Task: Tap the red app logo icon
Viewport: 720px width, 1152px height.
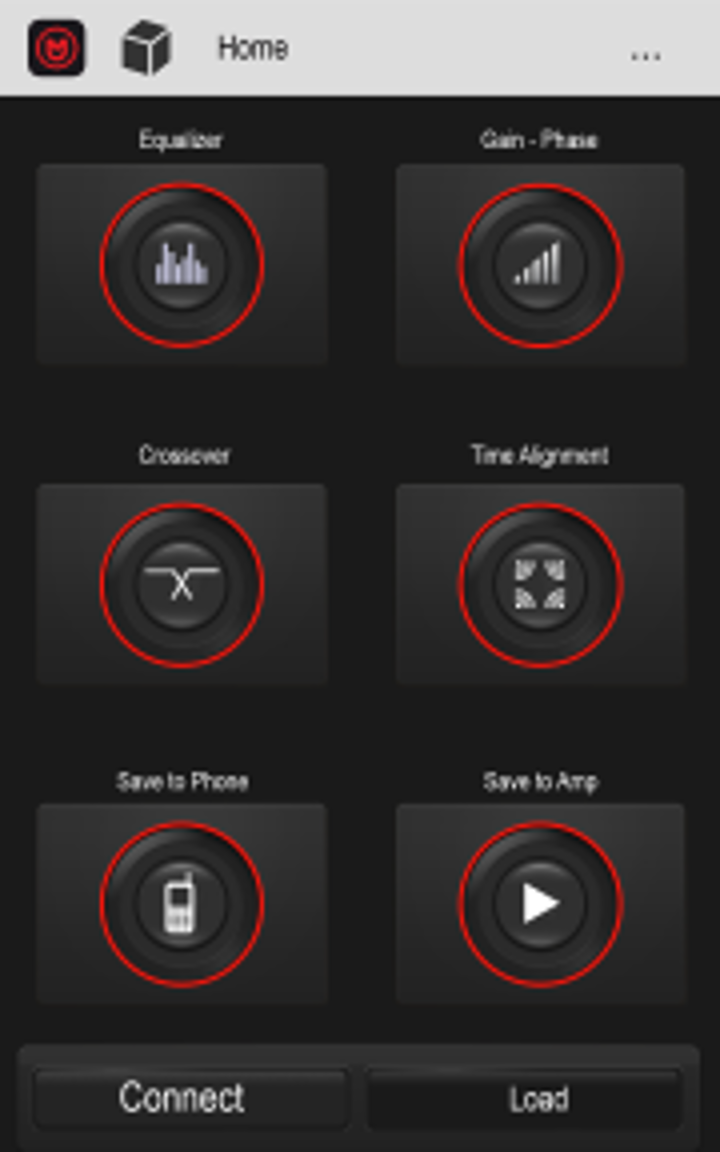Action: [x=57, y=48]
